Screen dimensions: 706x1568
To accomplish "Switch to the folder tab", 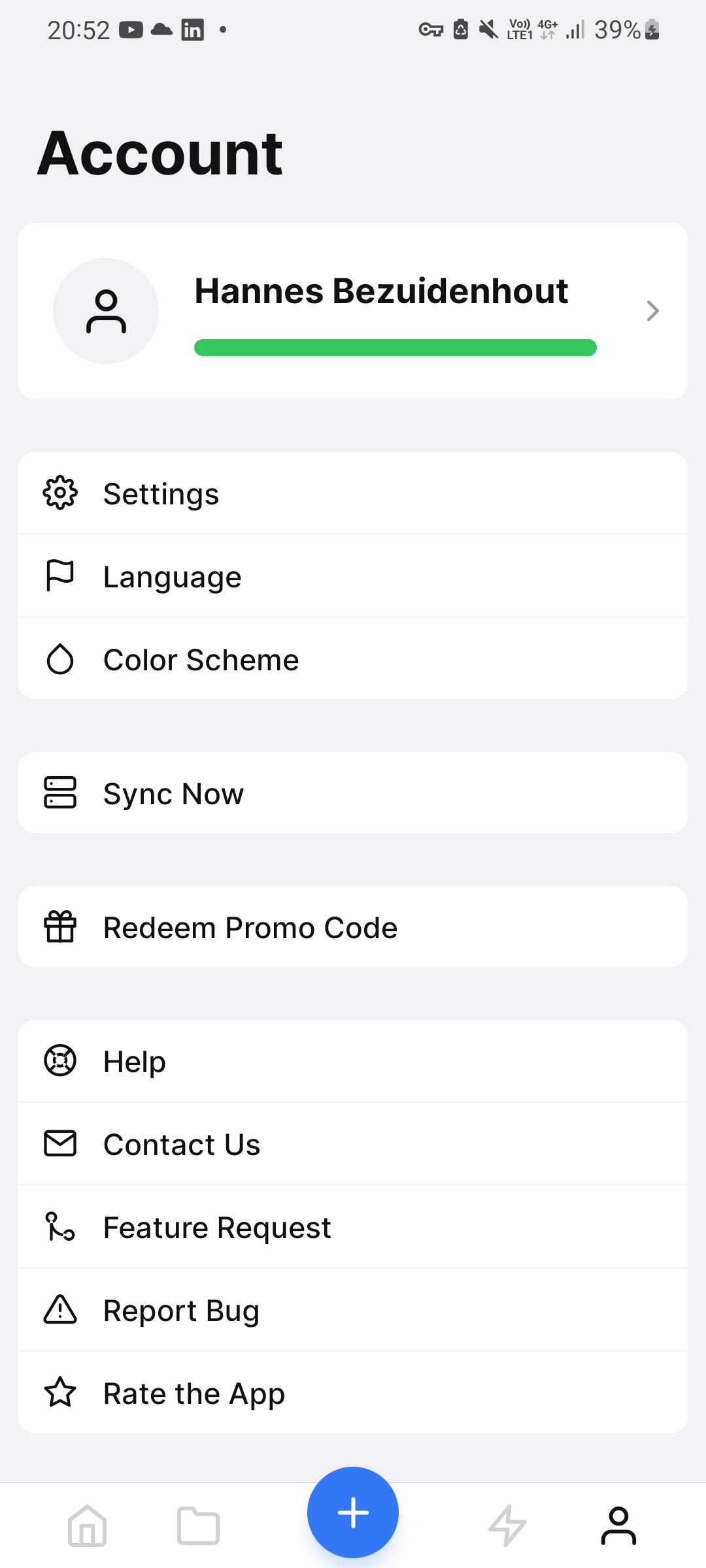I will 198,1526.
